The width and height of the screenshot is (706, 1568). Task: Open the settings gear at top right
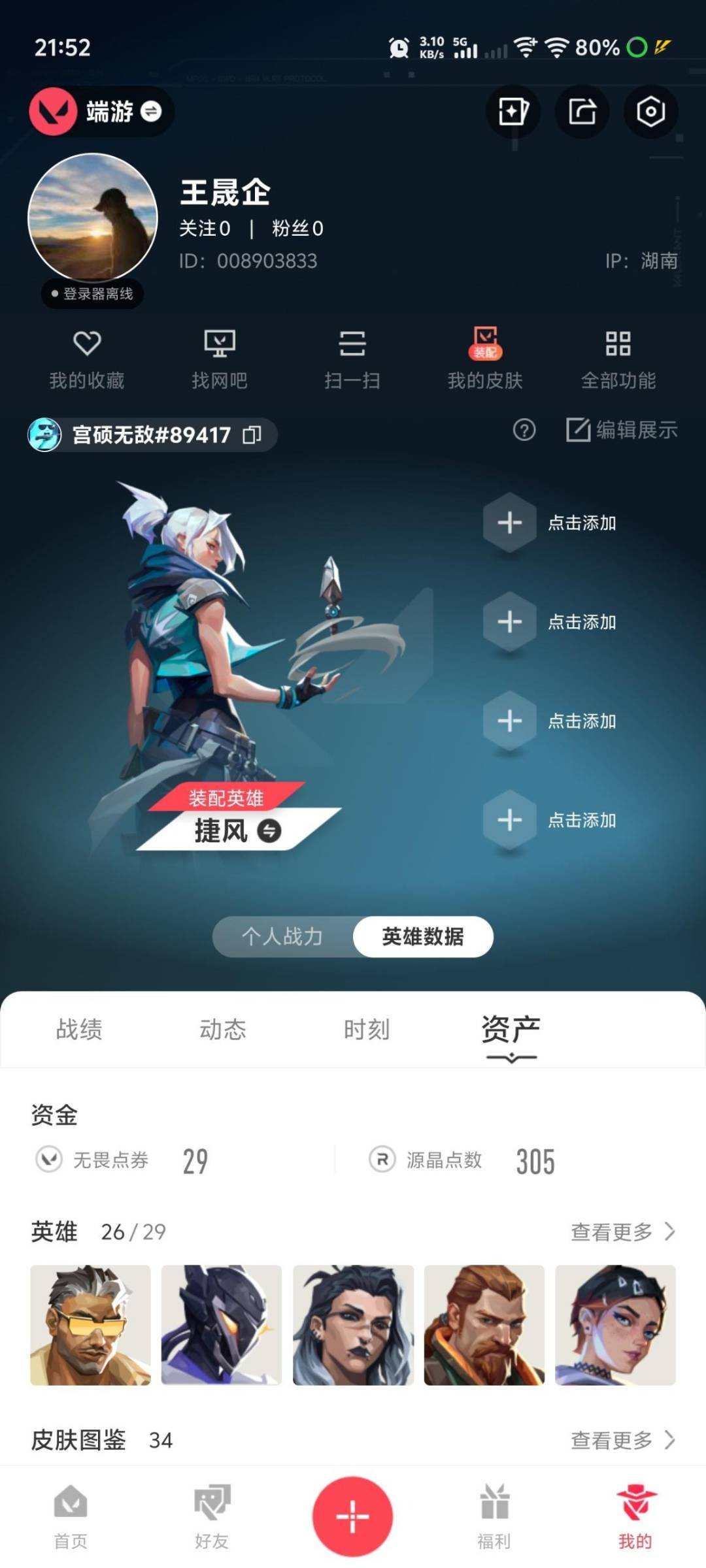click(x=650, y=112)
